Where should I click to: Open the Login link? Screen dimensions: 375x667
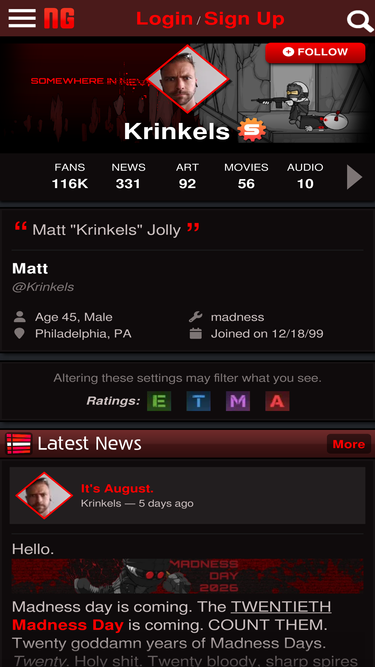165,18
